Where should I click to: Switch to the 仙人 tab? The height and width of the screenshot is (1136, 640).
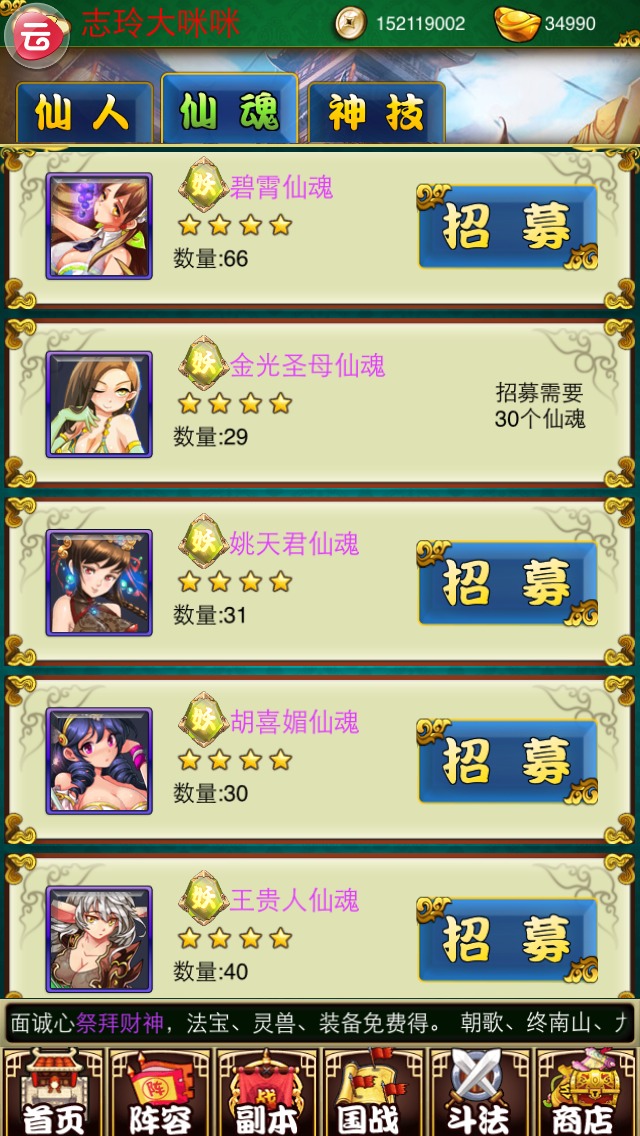pyautogui.click(x=84, y=113)
